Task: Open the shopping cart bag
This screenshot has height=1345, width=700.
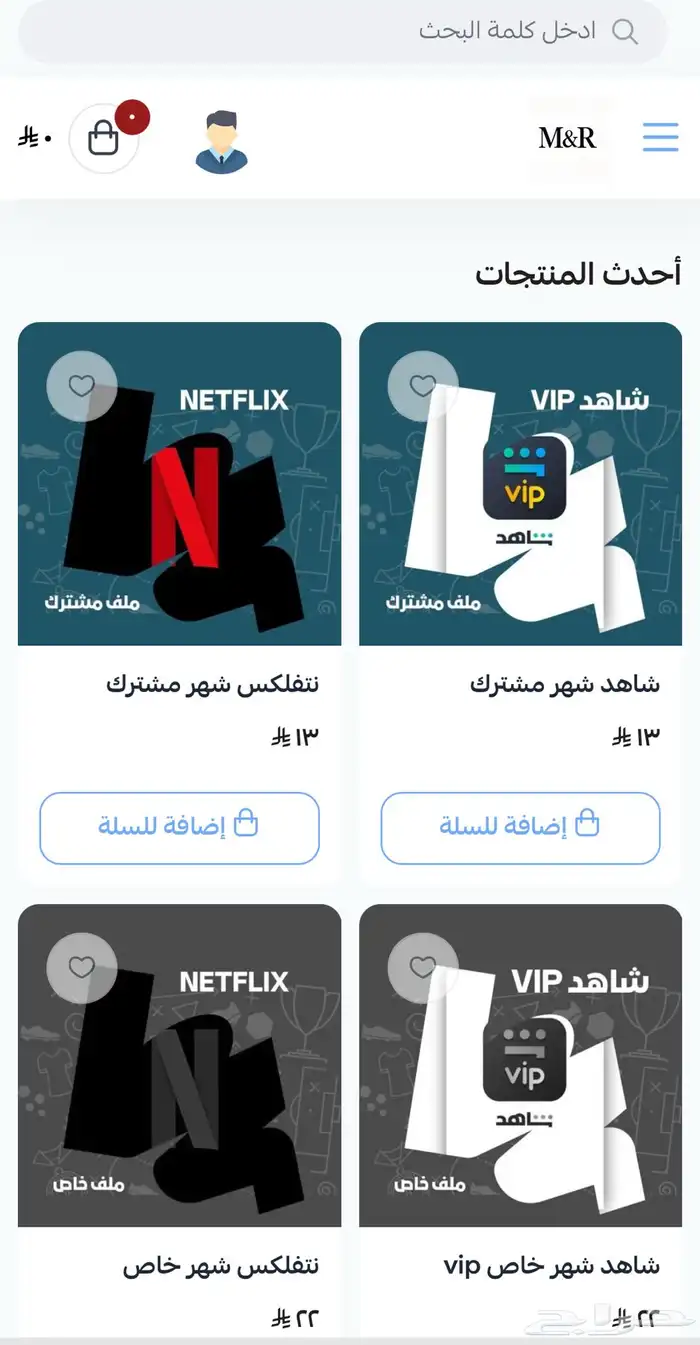Action: [x=103, y=138]
